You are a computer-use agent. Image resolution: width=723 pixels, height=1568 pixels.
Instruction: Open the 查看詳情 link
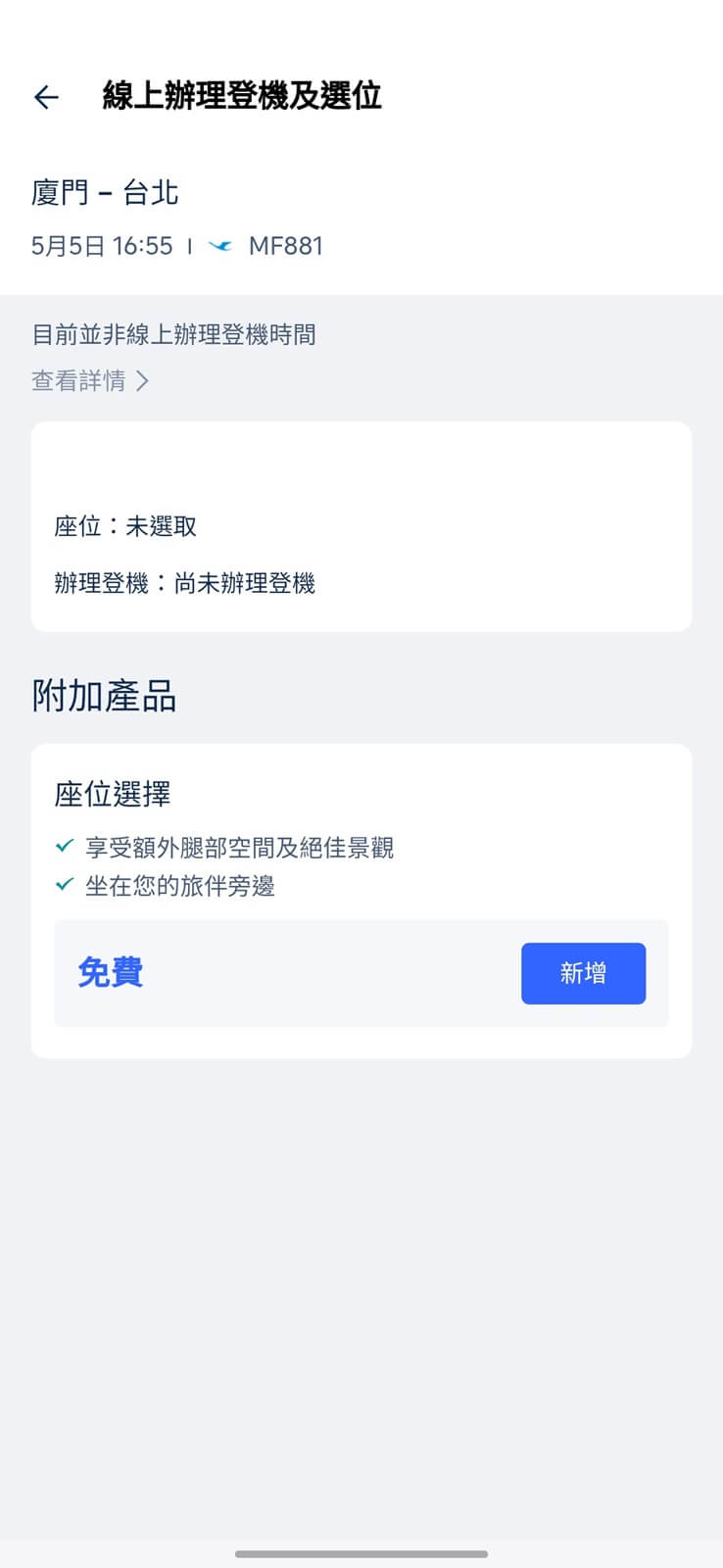pos(90,380)
